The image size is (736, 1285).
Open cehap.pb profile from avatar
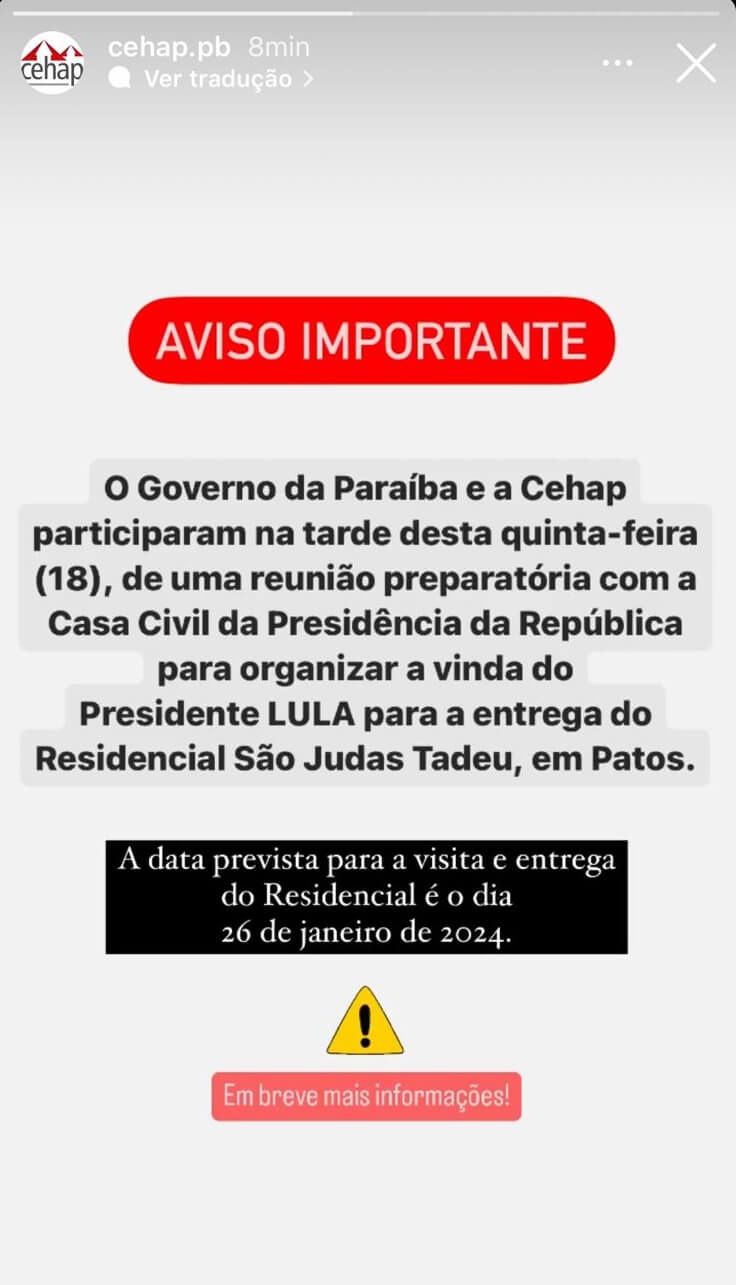pyautogui.click(x=52, y=63)
